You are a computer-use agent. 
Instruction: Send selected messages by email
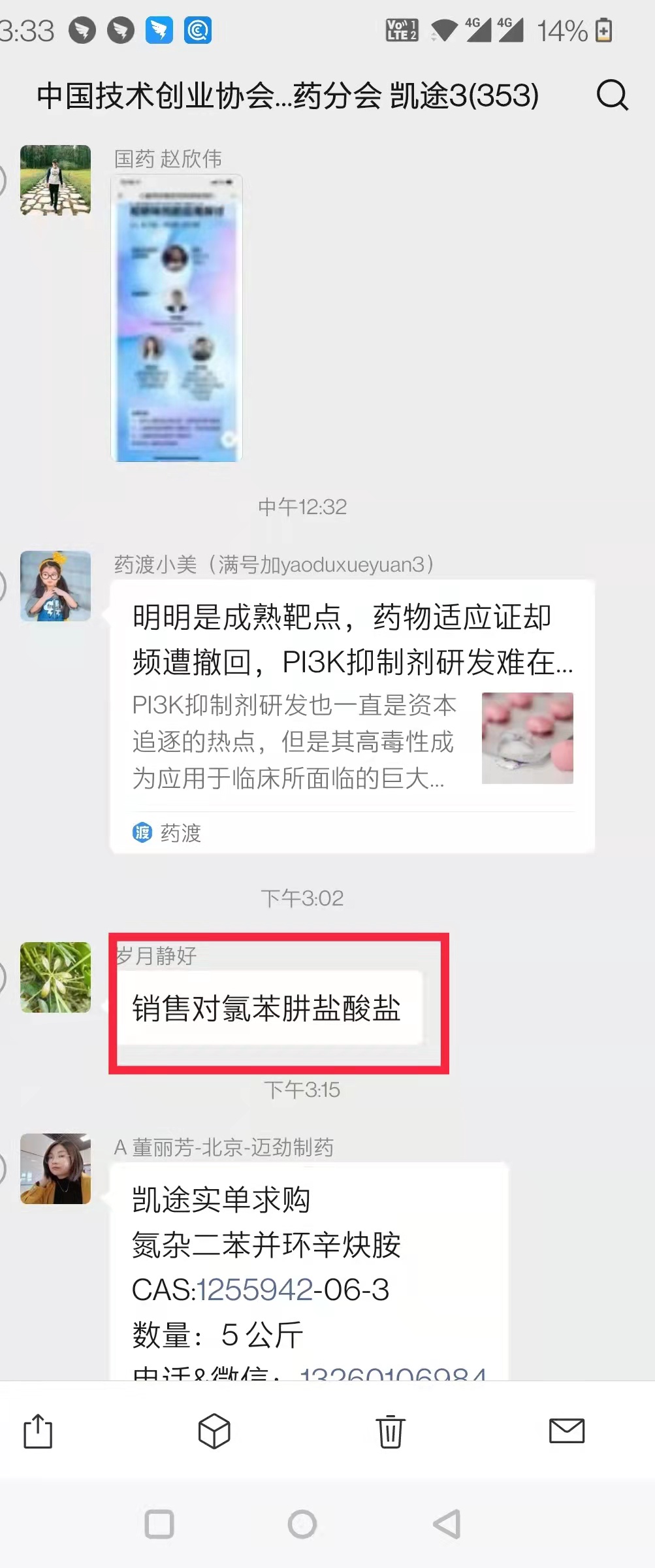pos(566,1431)
